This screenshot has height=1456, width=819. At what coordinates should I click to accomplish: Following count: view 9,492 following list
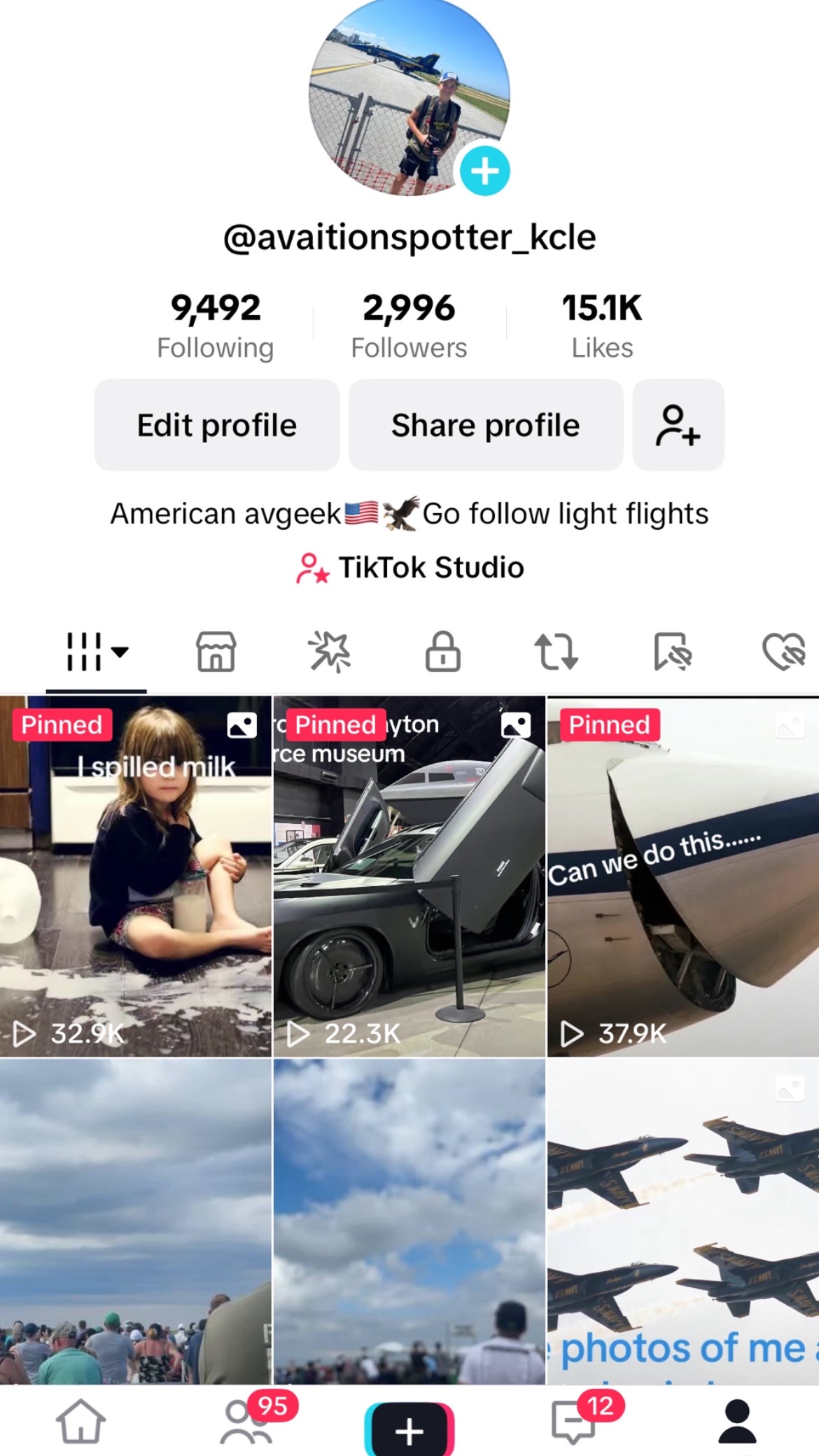tap(215, 326)
